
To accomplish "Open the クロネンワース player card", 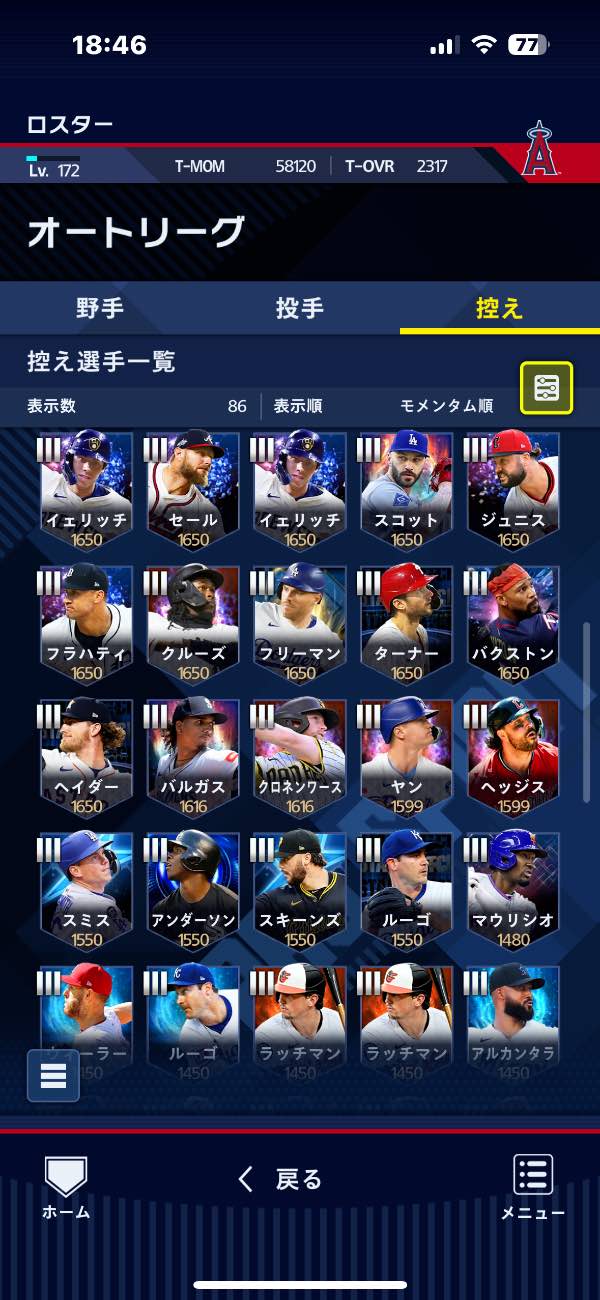I will 300,757.
